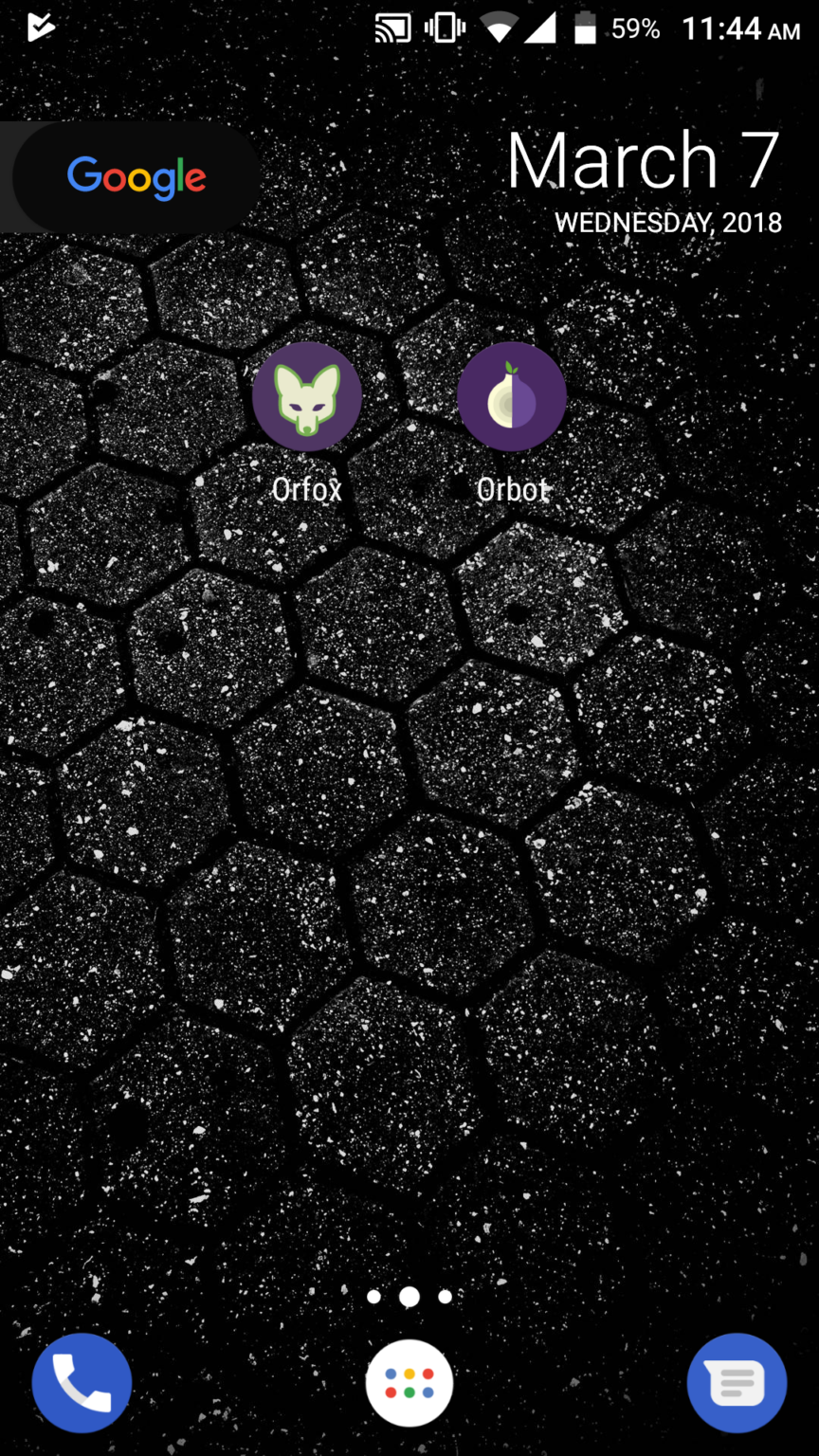Image resolution: width=819 pixels, height=1456 pixels.
Task: Open the app drawer
Action: (x=409, y=1383)
